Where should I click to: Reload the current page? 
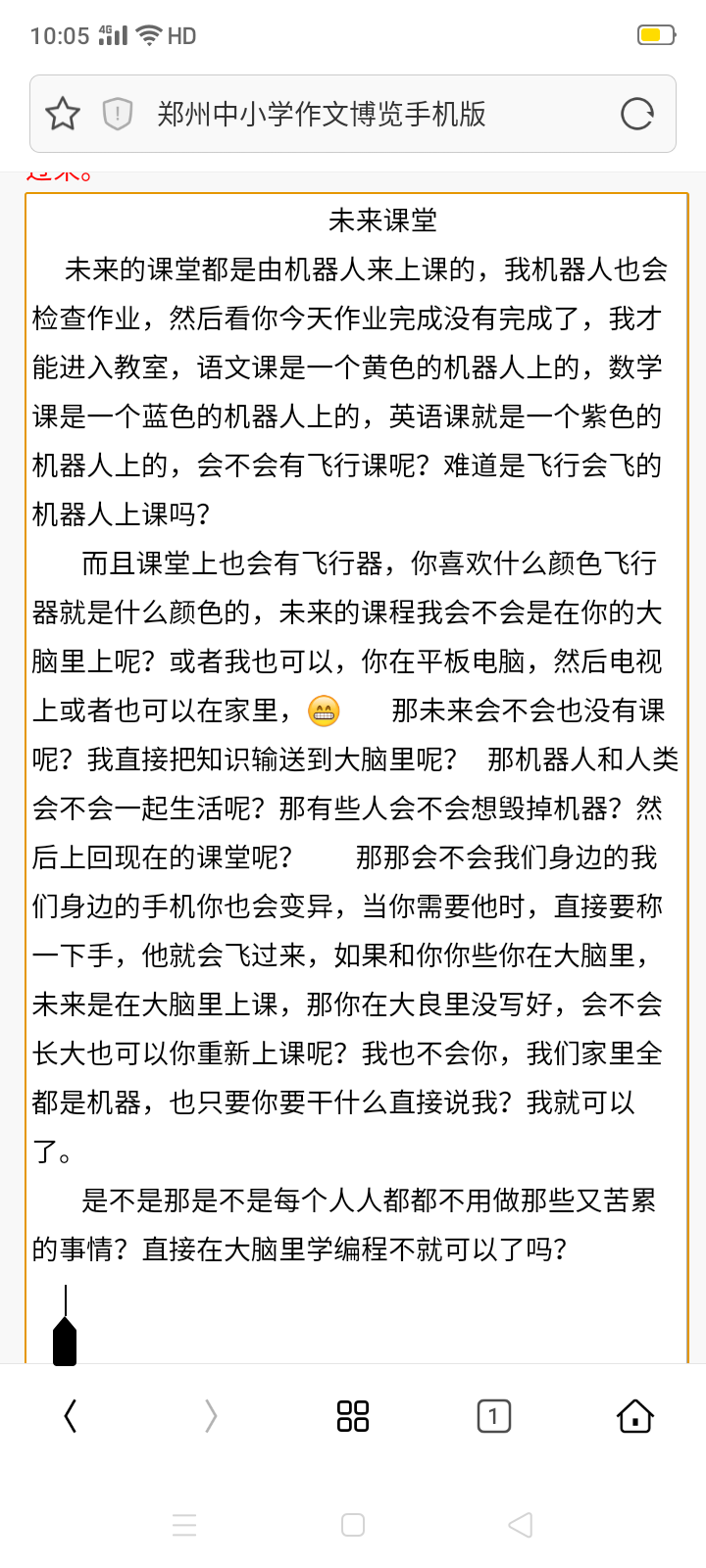(x=637, y=115)
